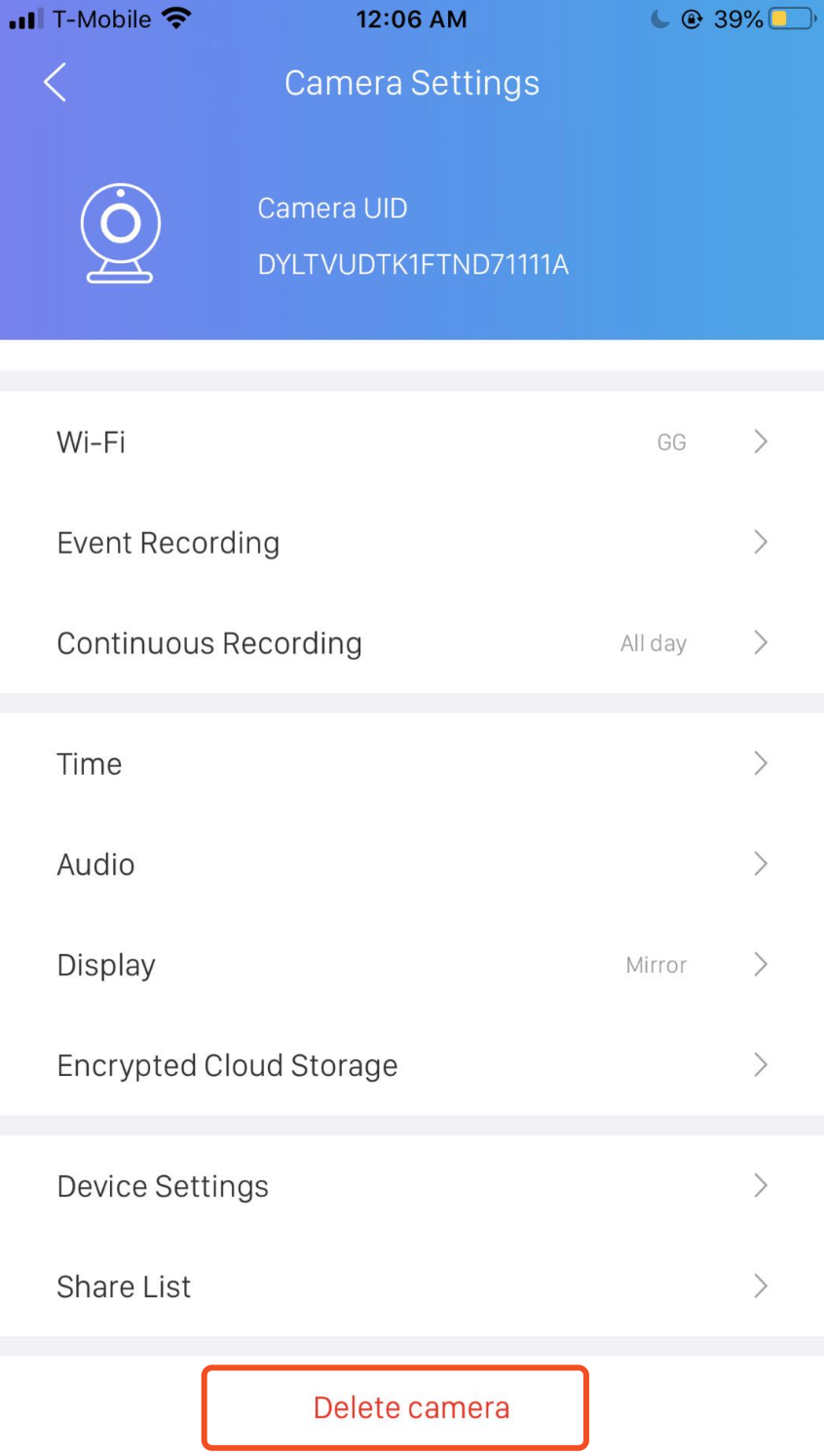Open Wi-Fi settings
The height and width of the screenshot is (1456, 824).
[x=411, y=442]
